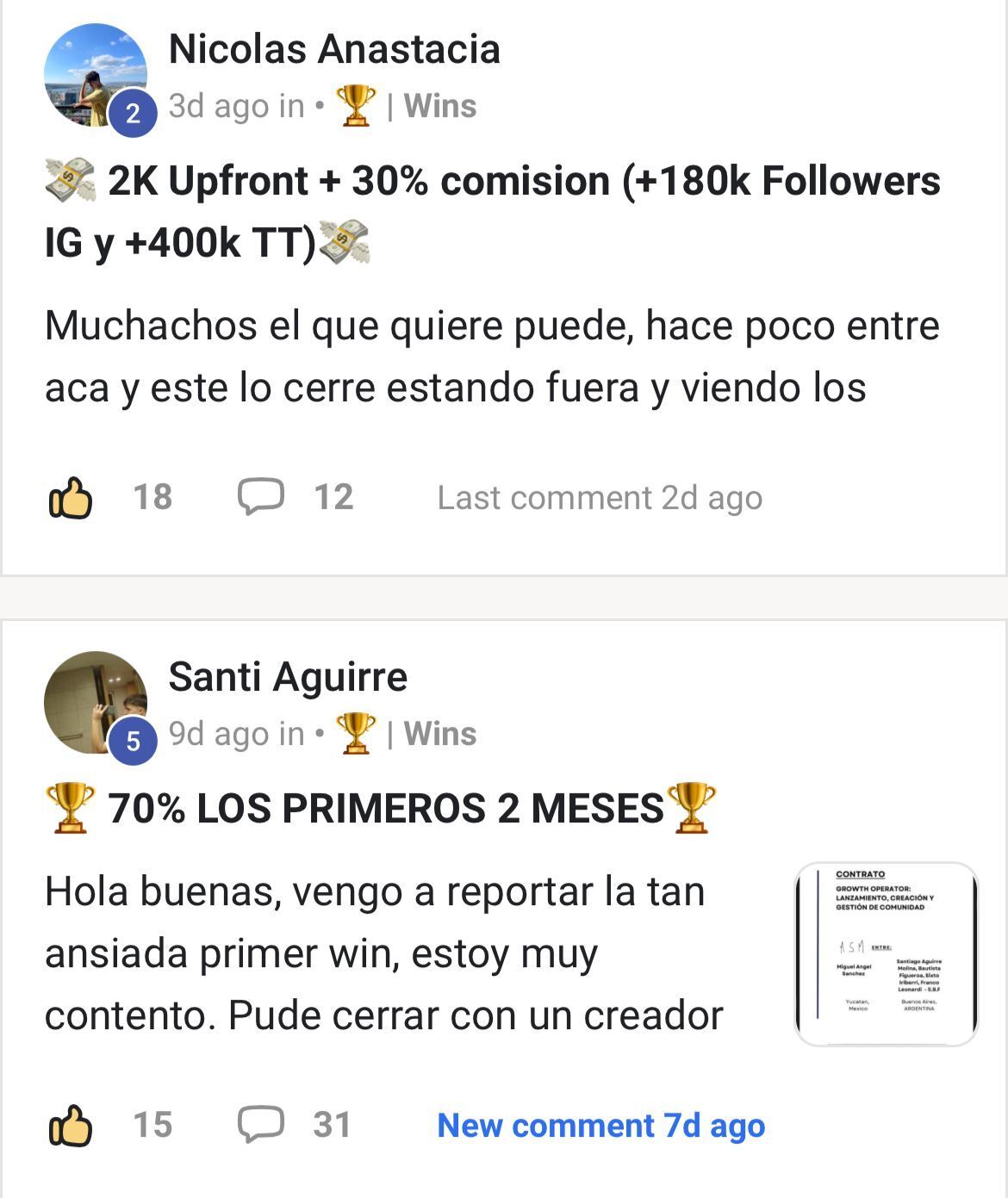View the contract image attachment
Image resolution: width=1008 pixels, height=1198 pixels.
887,954
